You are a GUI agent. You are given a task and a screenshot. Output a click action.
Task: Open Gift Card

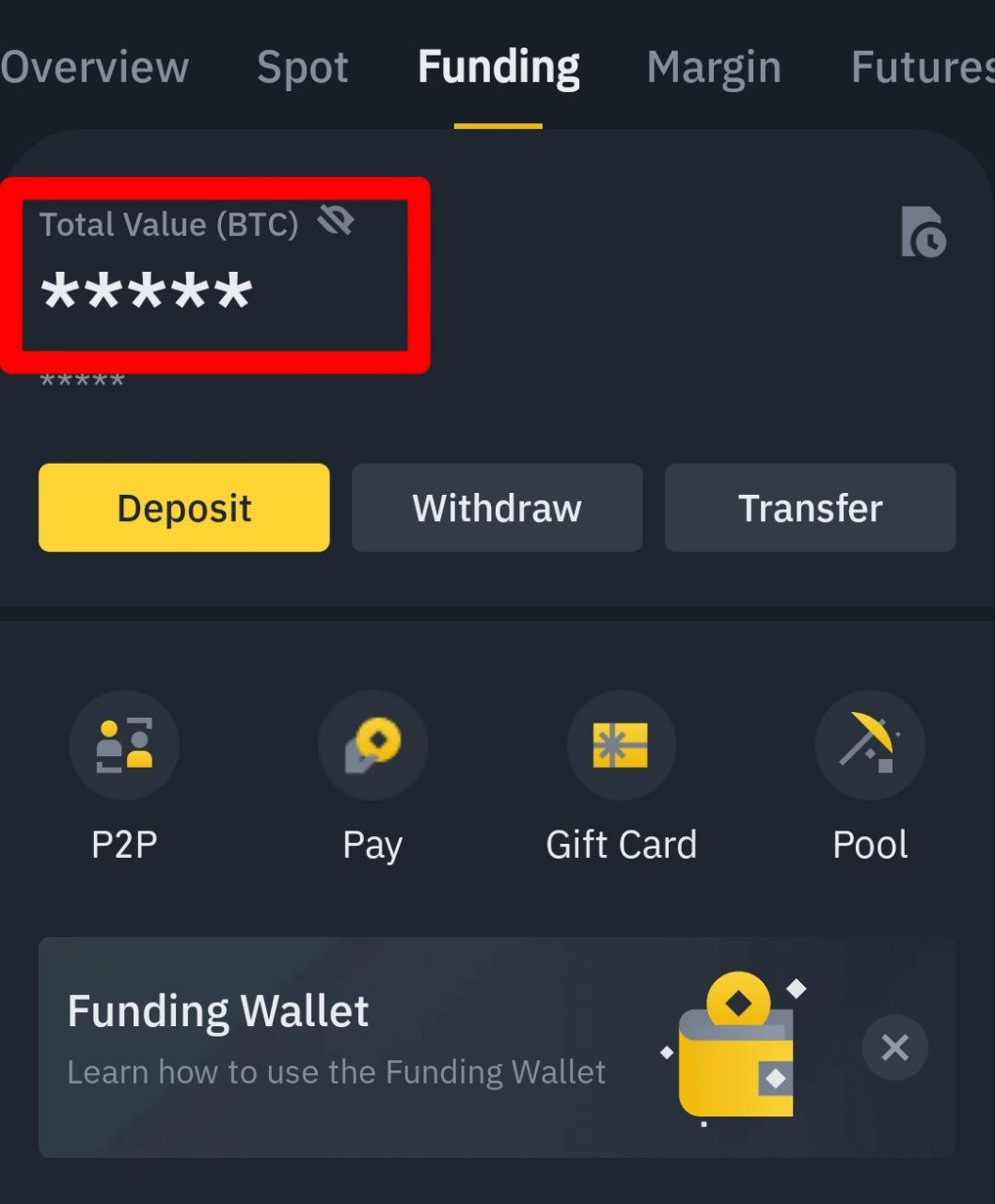(x=621, y=746)
